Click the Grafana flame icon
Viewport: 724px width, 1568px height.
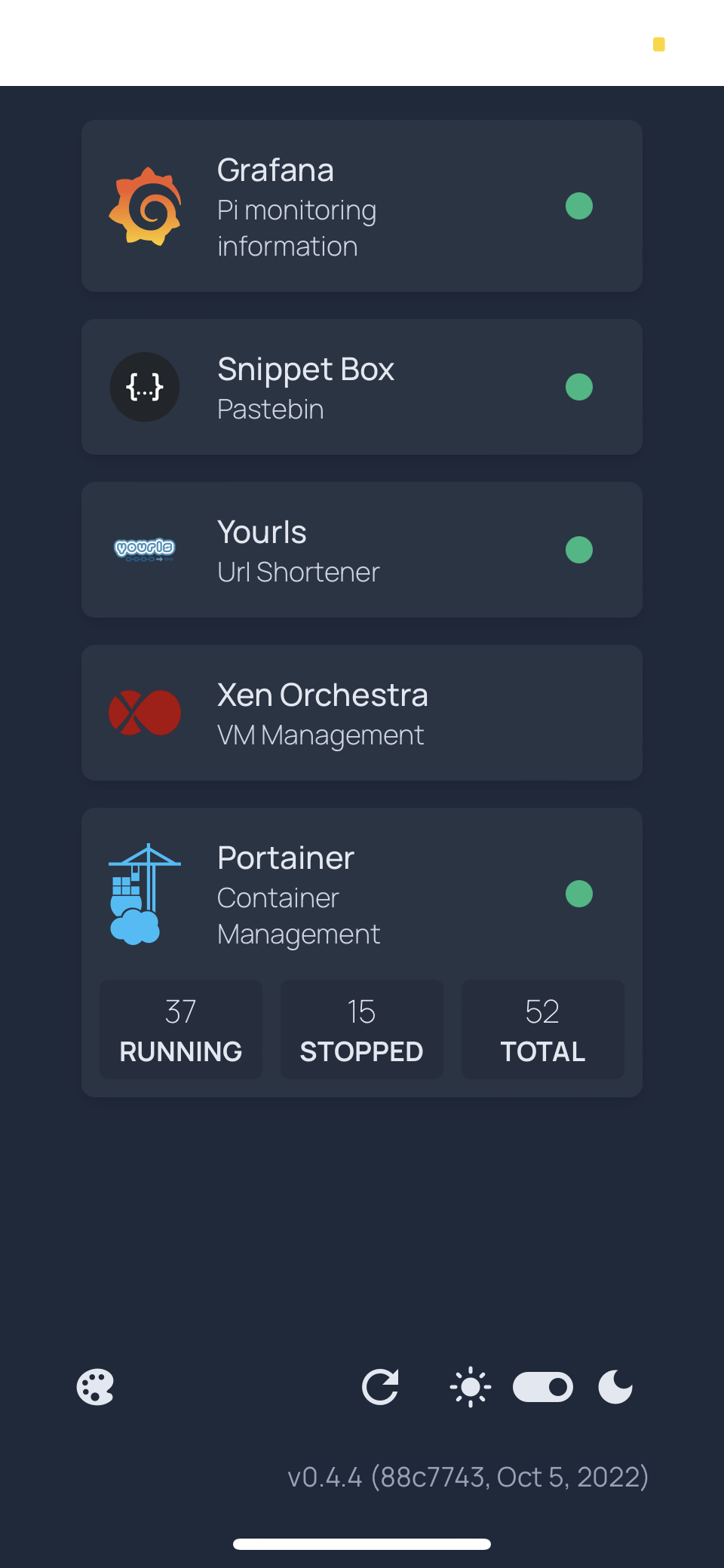(145, 205)
